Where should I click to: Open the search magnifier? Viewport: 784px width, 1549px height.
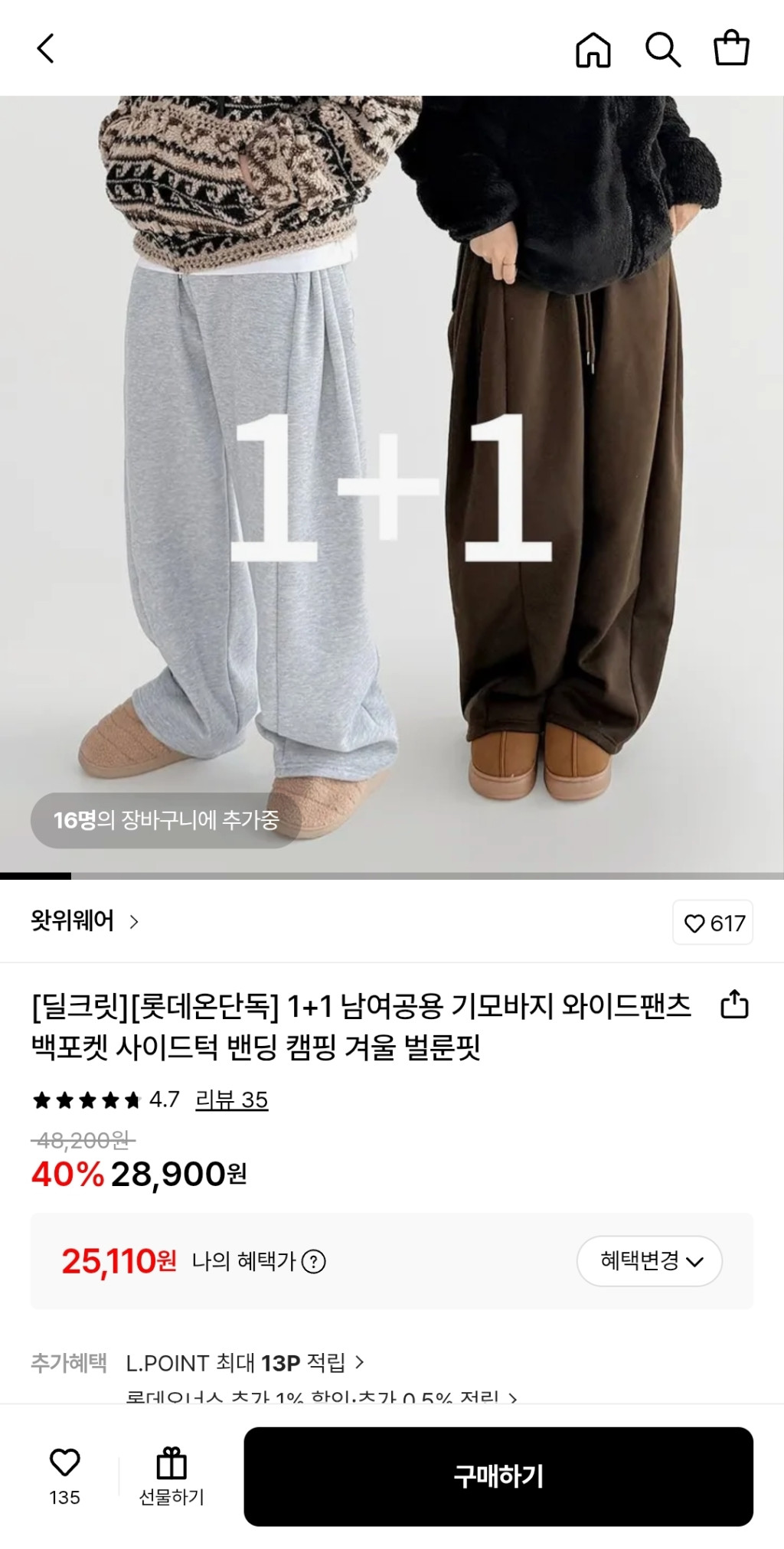click(x=662, y=50)
